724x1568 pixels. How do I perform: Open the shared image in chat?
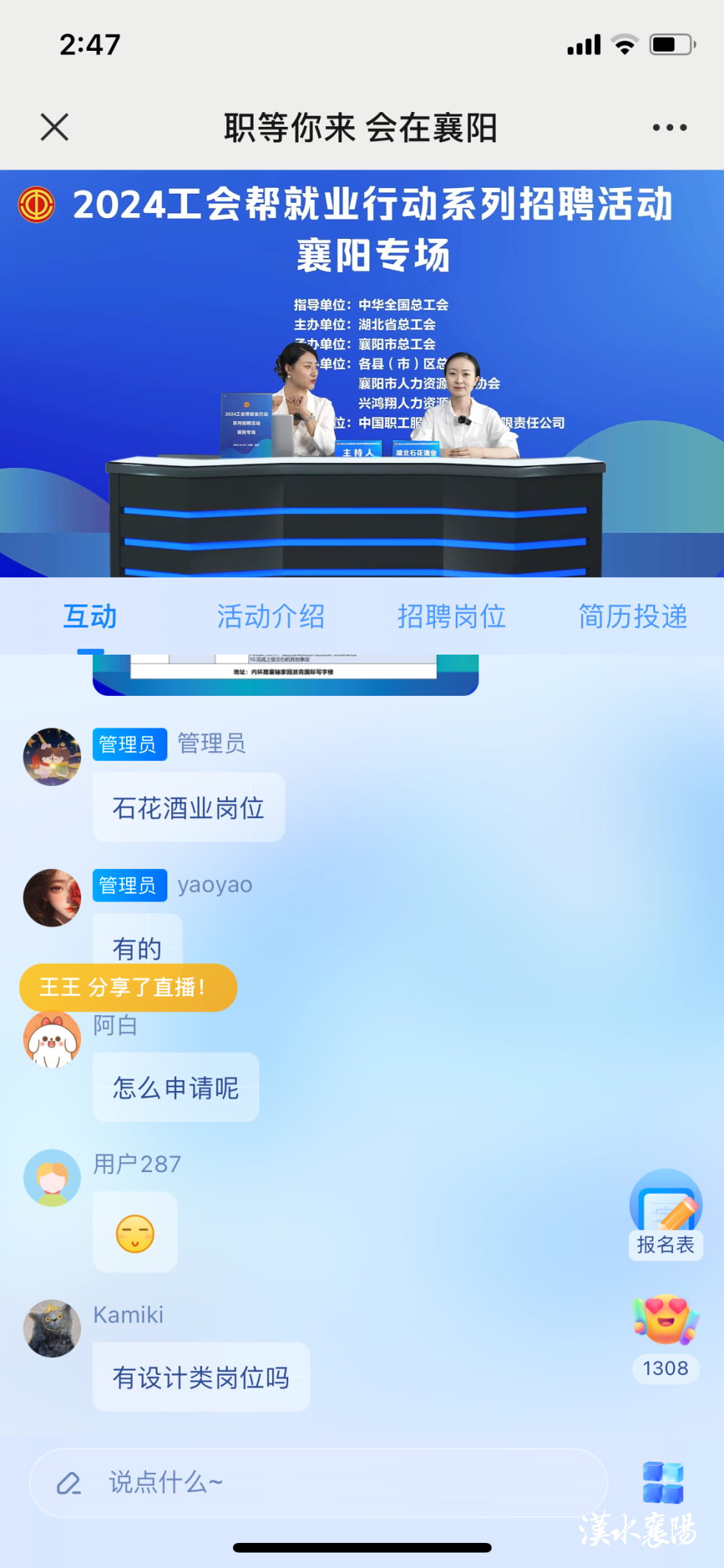(x=285, y=674)
